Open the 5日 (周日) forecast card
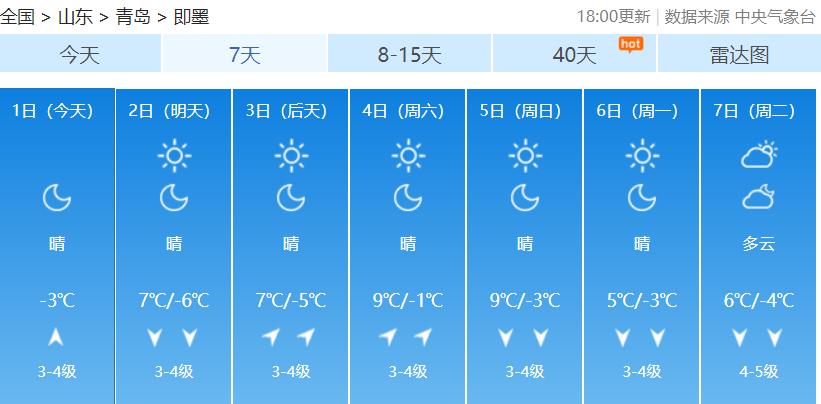This screenshot has width=821, height=404. [x=525, y=245]
